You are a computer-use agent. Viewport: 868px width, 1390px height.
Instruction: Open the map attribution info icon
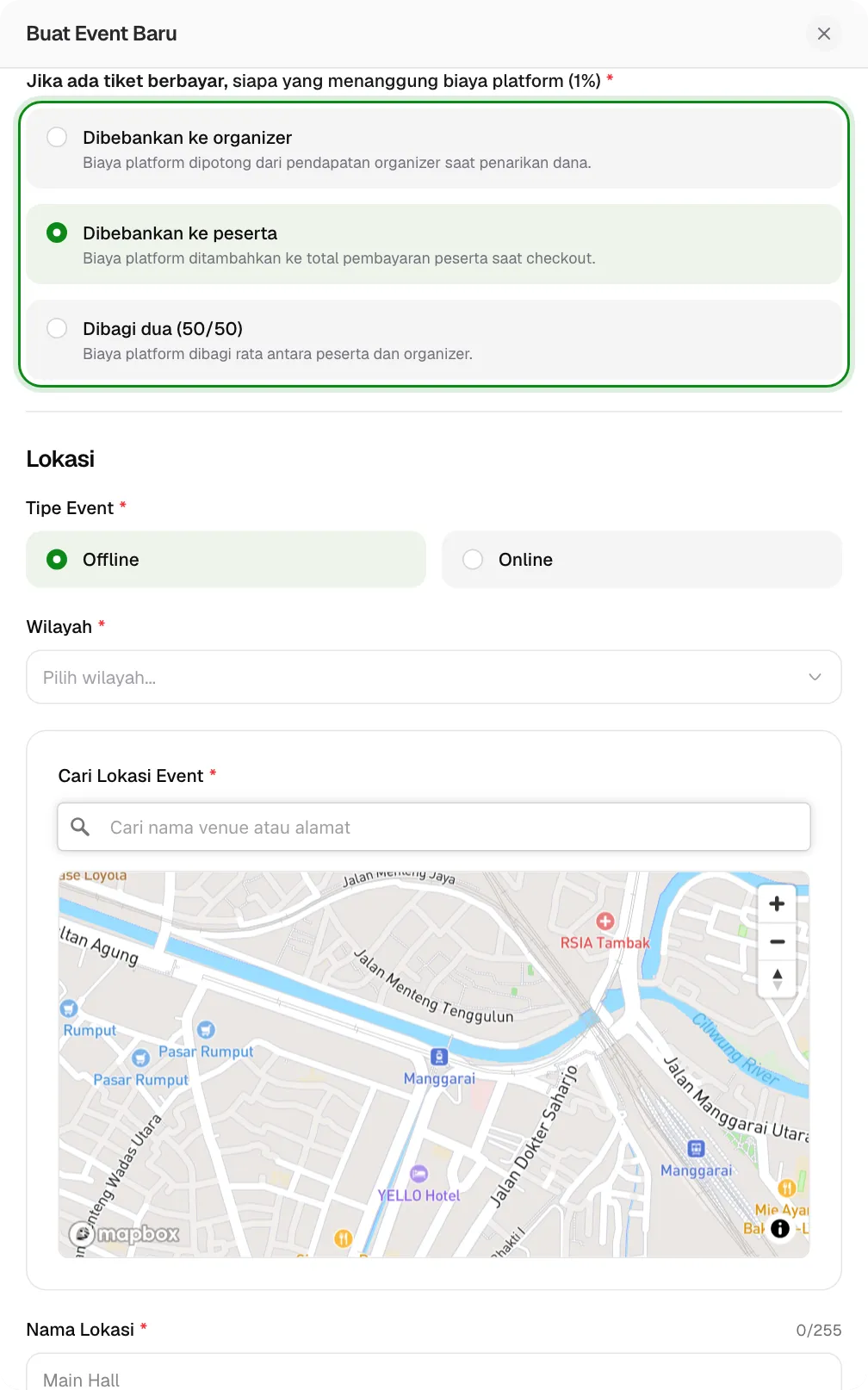click(x=780, y=1229)
